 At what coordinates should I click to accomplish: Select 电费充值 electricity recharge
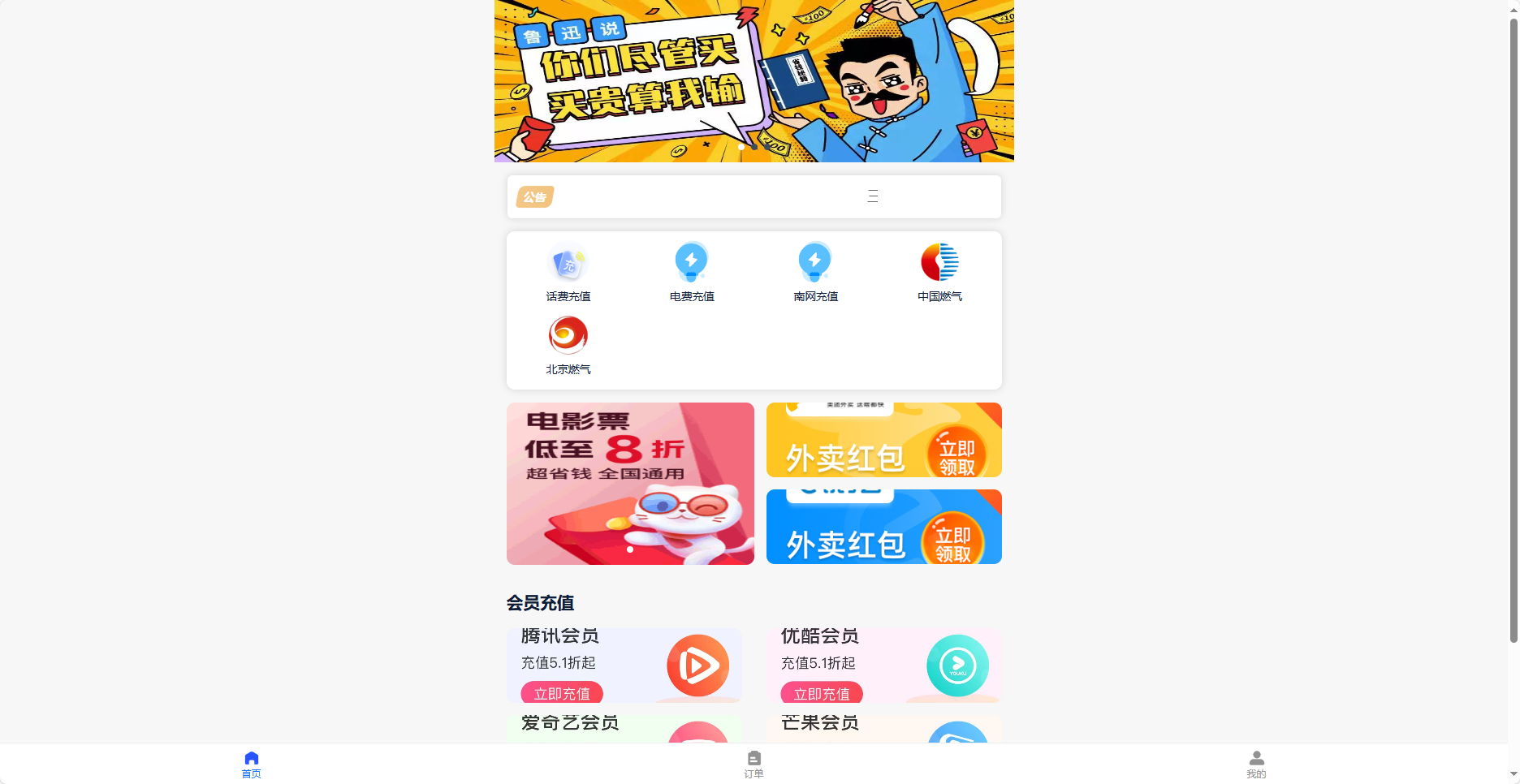point(692,272)
